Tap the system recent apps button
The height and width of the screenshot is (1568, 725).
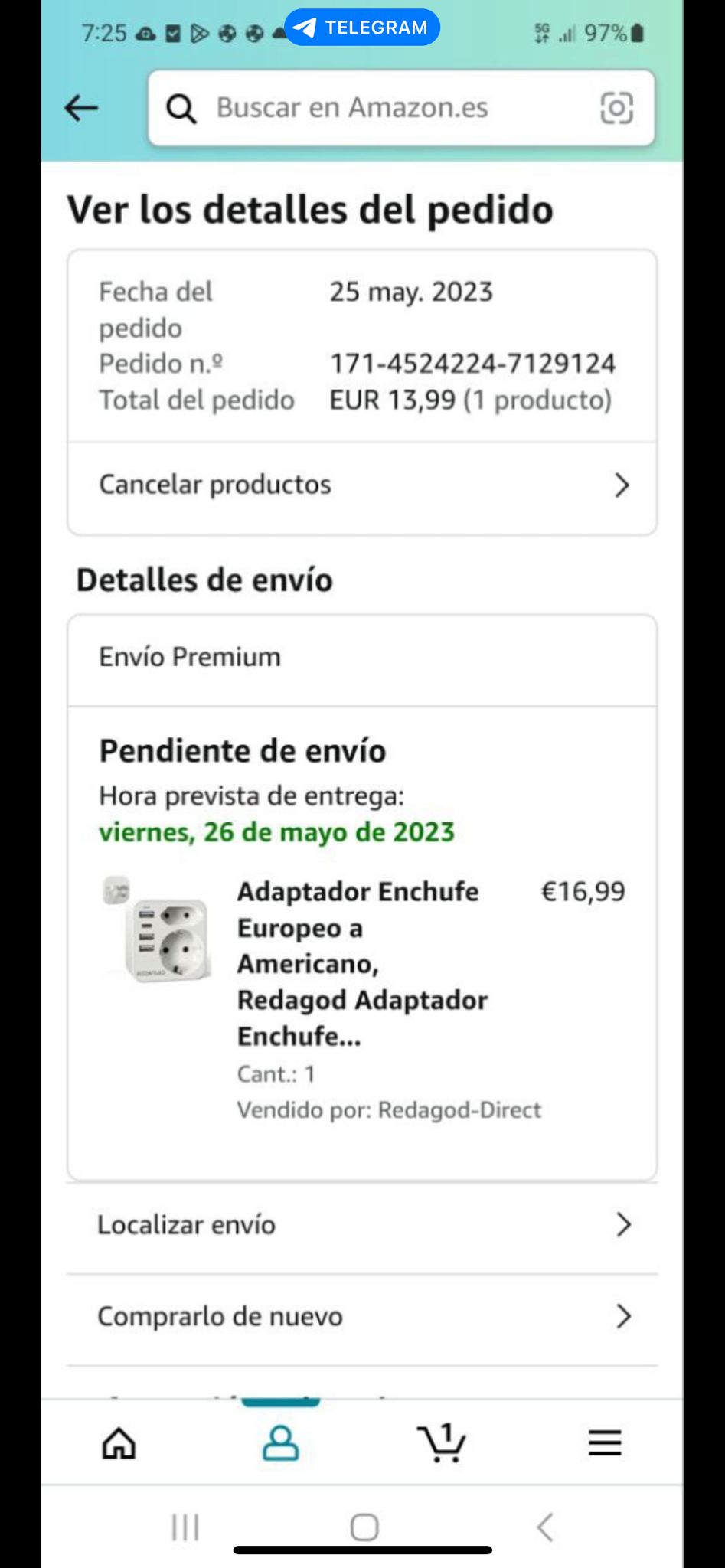[x=185, y=1527]
